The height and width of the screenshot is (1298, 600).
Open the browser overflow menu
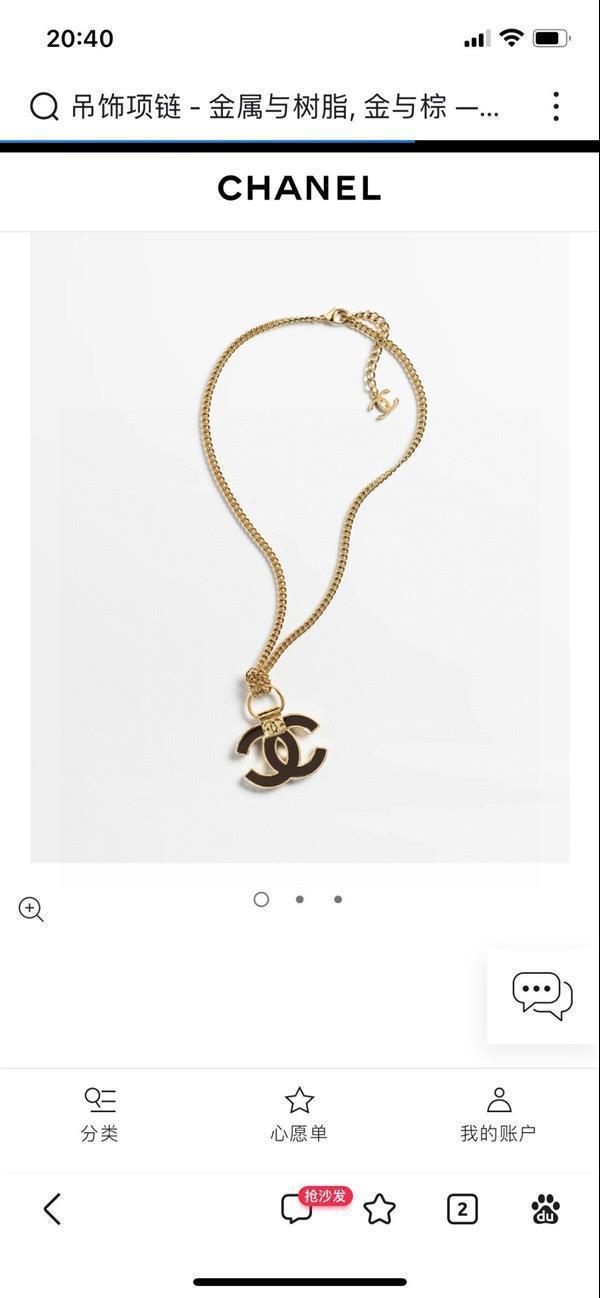tap(555, 106)
